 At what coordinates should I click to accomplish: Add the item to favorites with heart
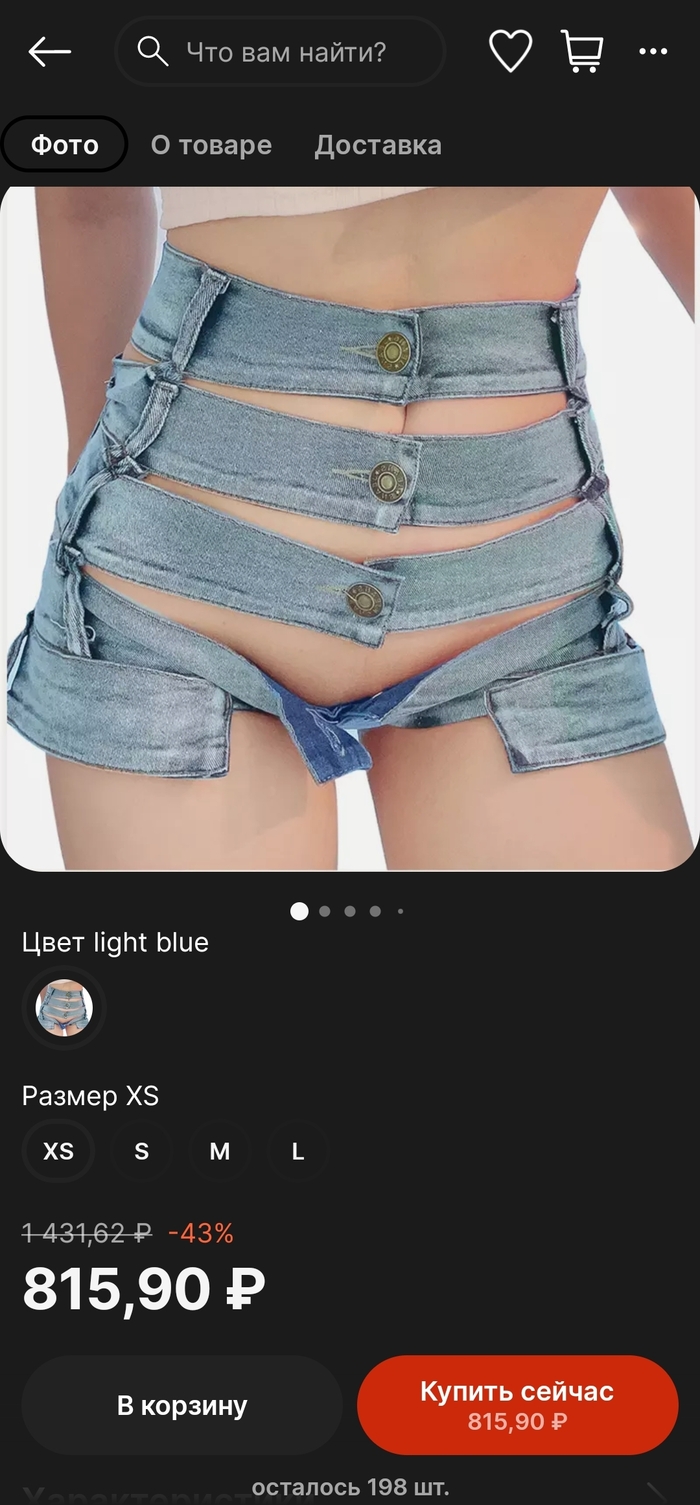[x=510, y=52]
